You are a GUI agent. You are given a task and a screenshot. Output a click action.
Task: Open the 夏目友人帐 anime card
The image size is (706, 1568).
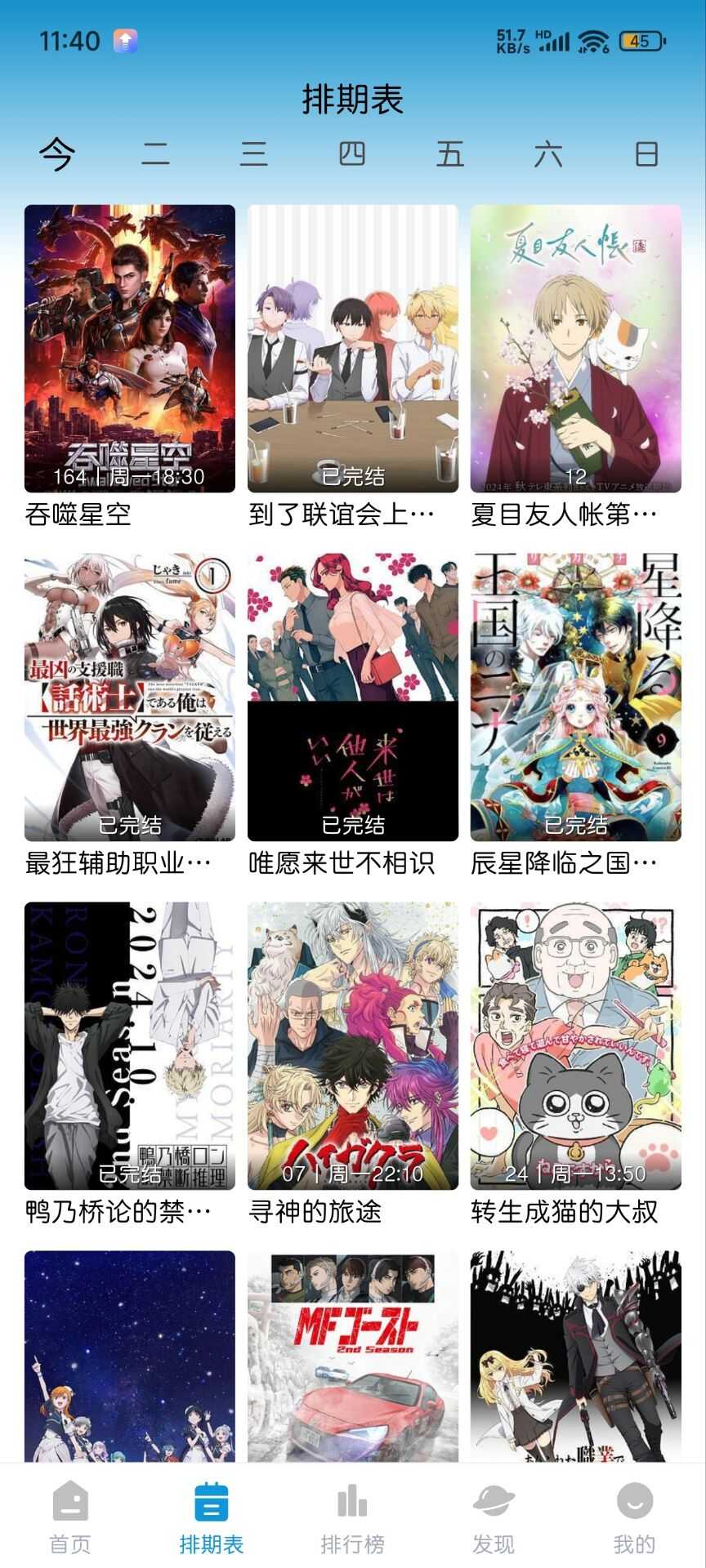575,349
